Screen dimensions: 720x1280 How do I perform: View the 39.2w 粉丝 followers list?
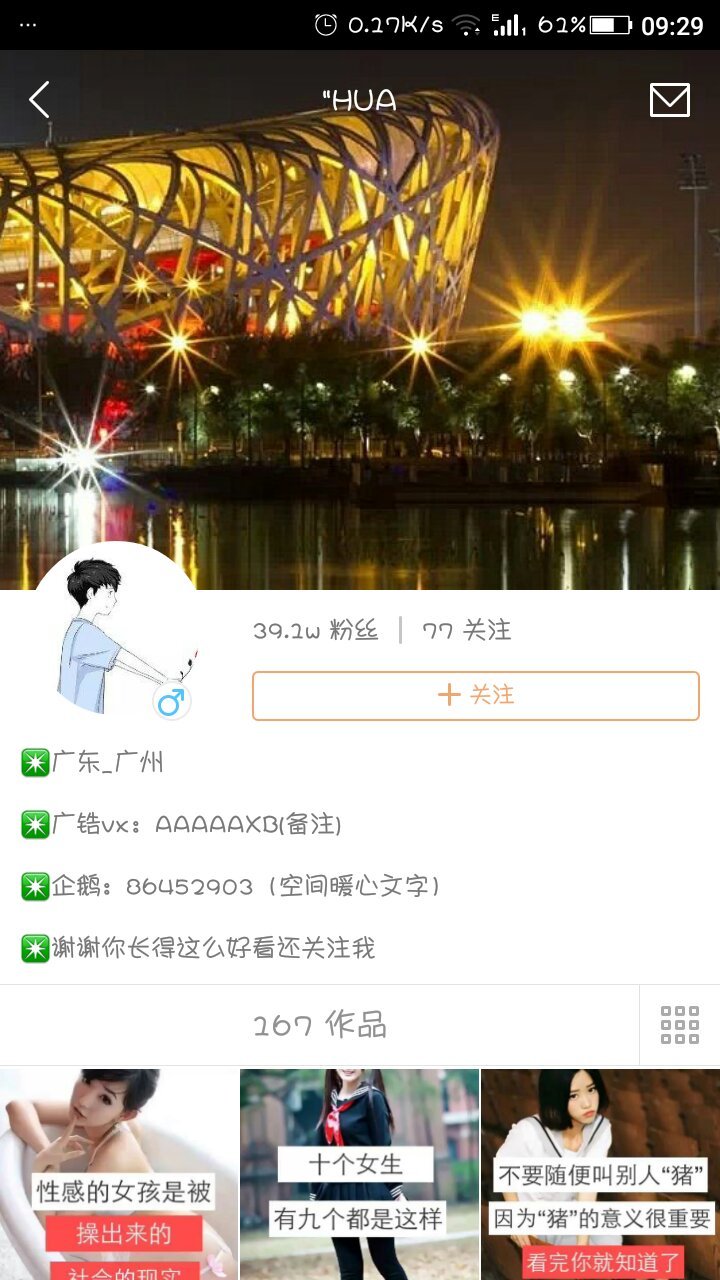click(316, 631)
